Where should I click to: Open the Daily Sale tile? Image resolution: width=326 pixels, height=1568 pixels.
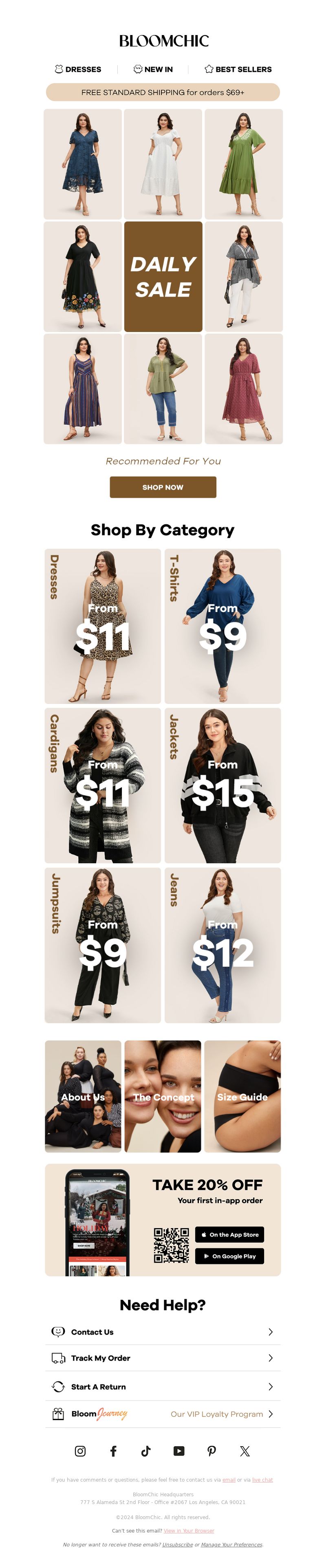pos(163,276)
